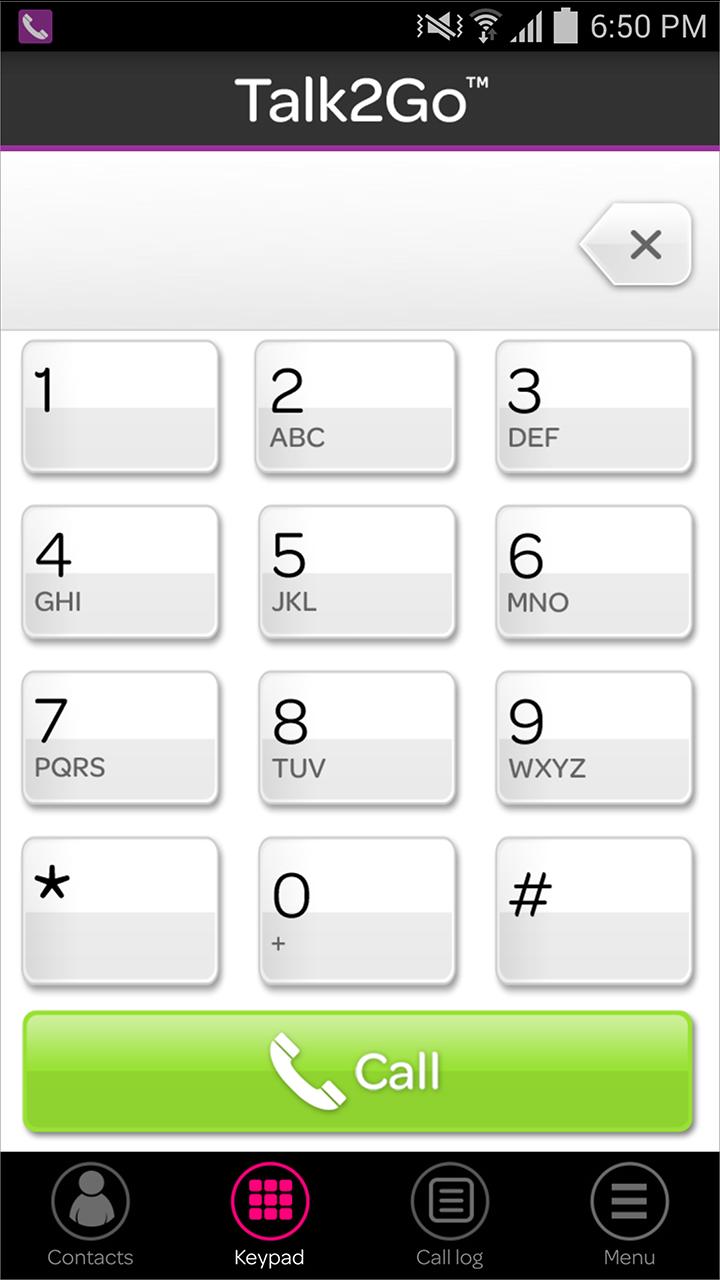Screen dimensions: 720x1280
Task: Dial digit 1 on the keypad
Action: [121, 407]
